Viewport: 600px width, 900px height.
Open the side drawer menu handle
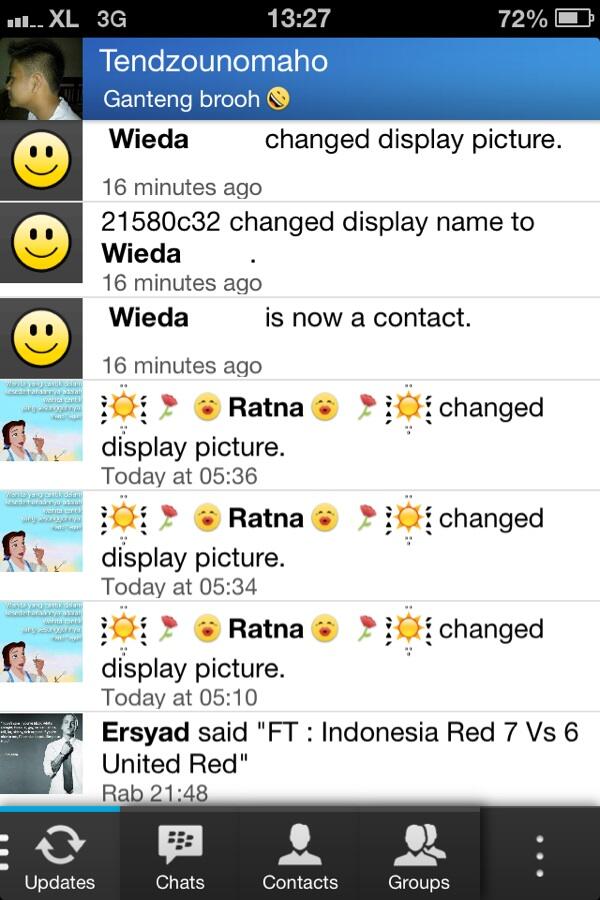coord(6,856)
